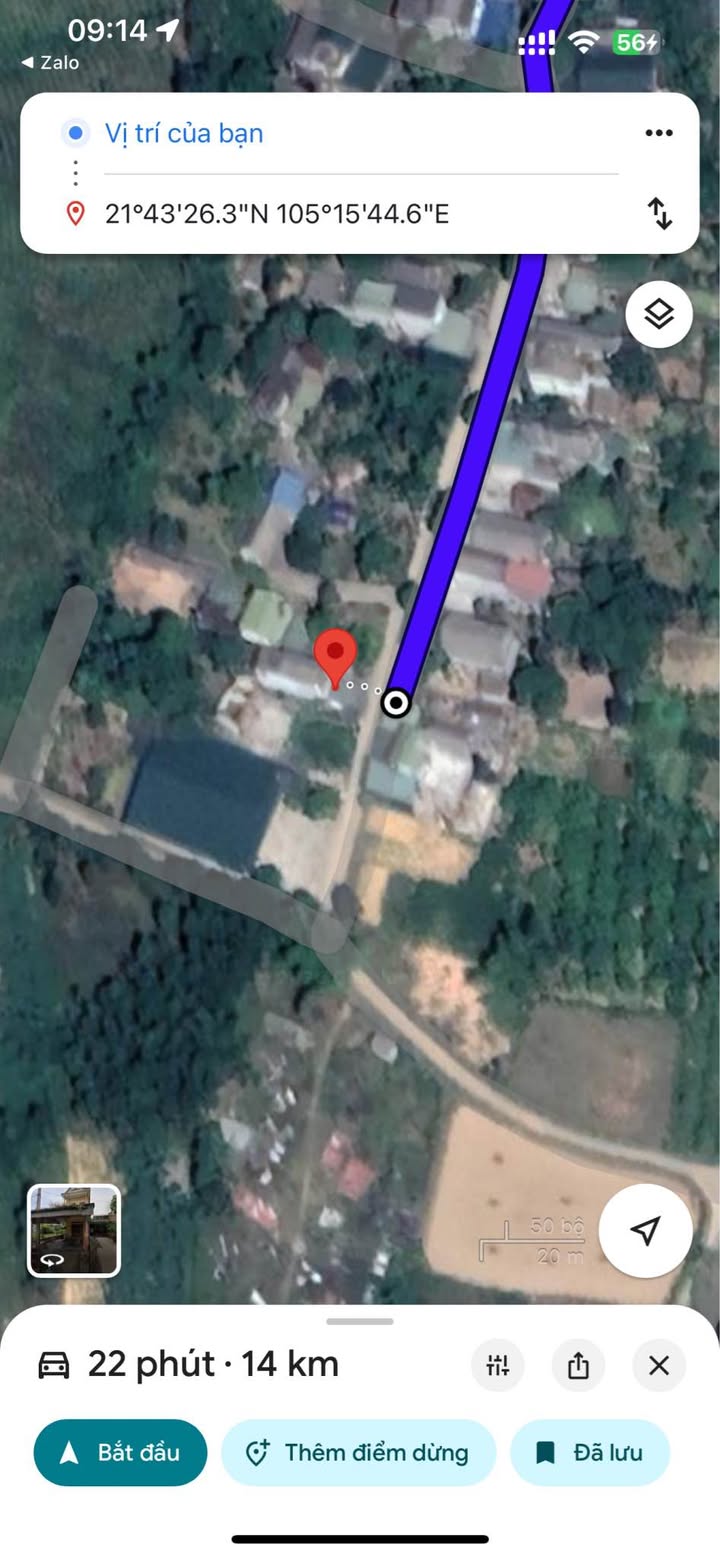Swap start and destination points
Image resolution: width=720 pixels, height=1557 pixels.
[x=660, y=213]
